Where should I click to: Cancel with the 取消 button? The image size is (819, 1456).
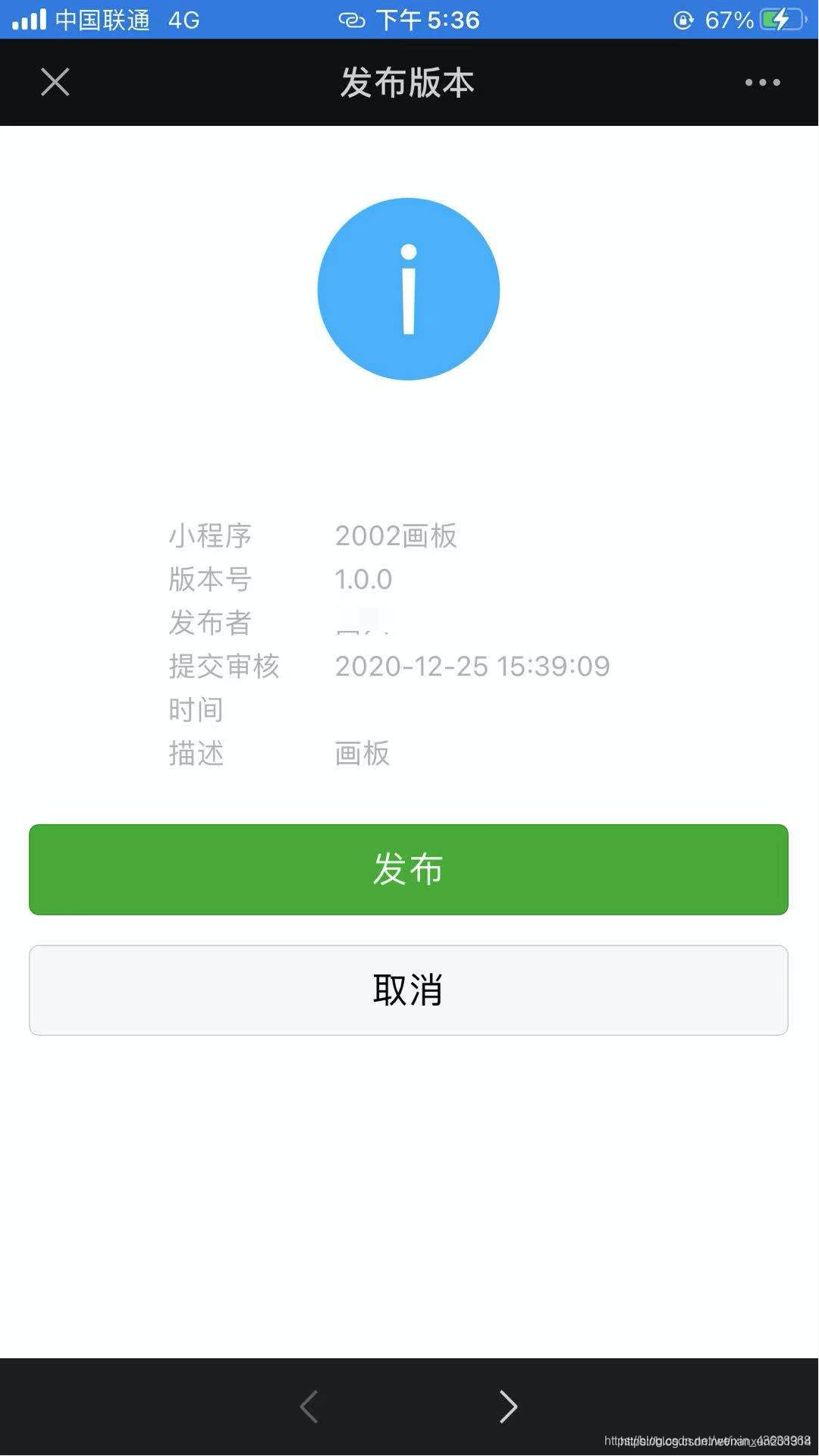coord(409,990)
